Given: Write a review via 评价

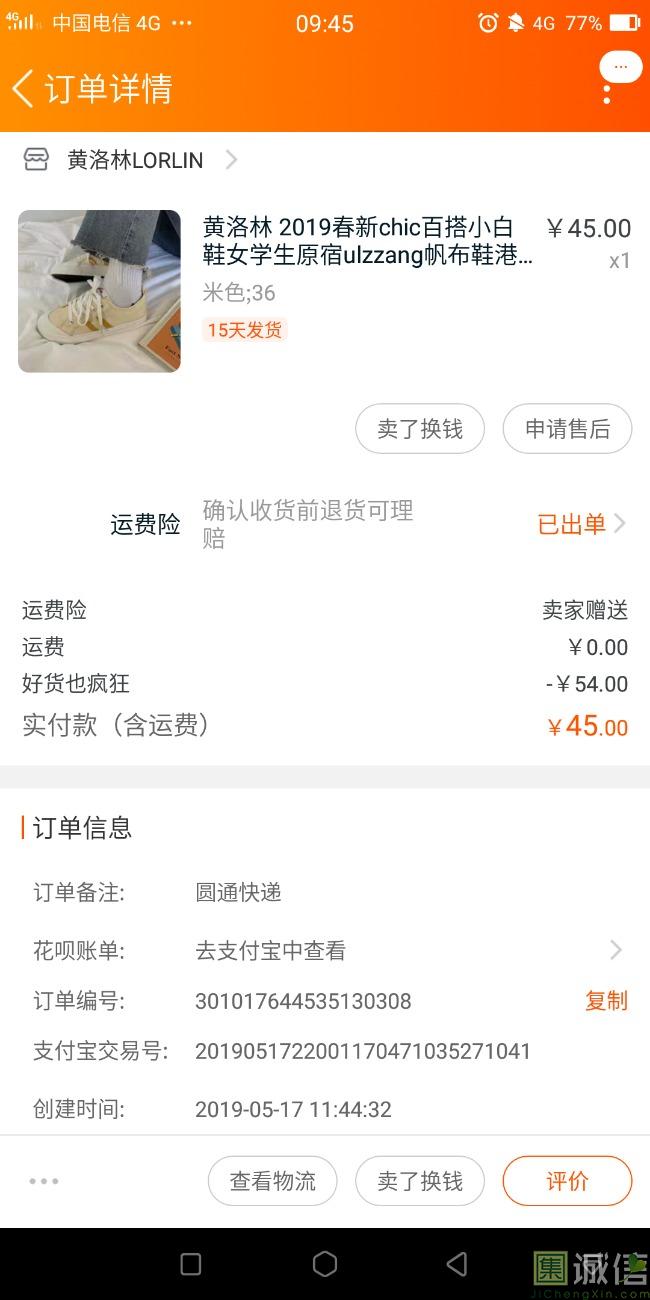Looking at the screenshot, I should pyautogui.click(x=567, y=1181).
